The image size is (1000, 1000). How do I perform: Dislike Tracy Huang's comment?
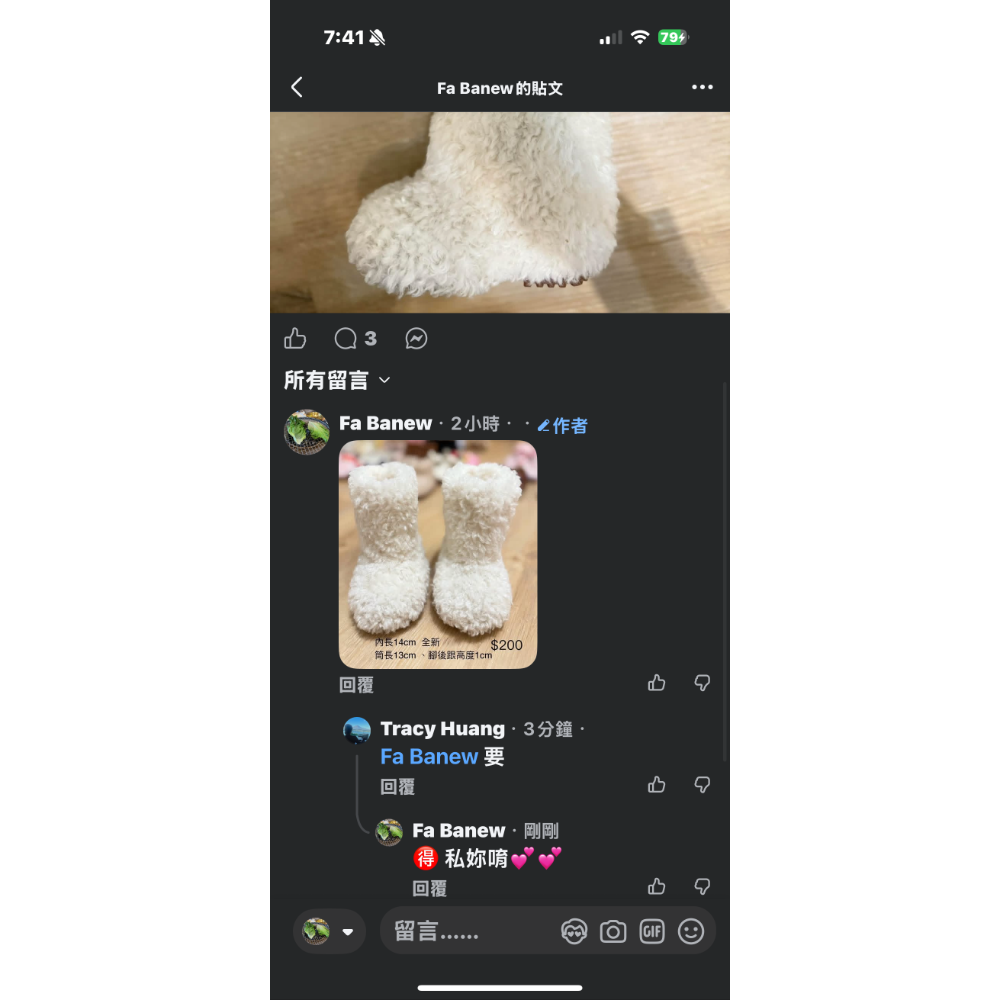pos(702,785)
